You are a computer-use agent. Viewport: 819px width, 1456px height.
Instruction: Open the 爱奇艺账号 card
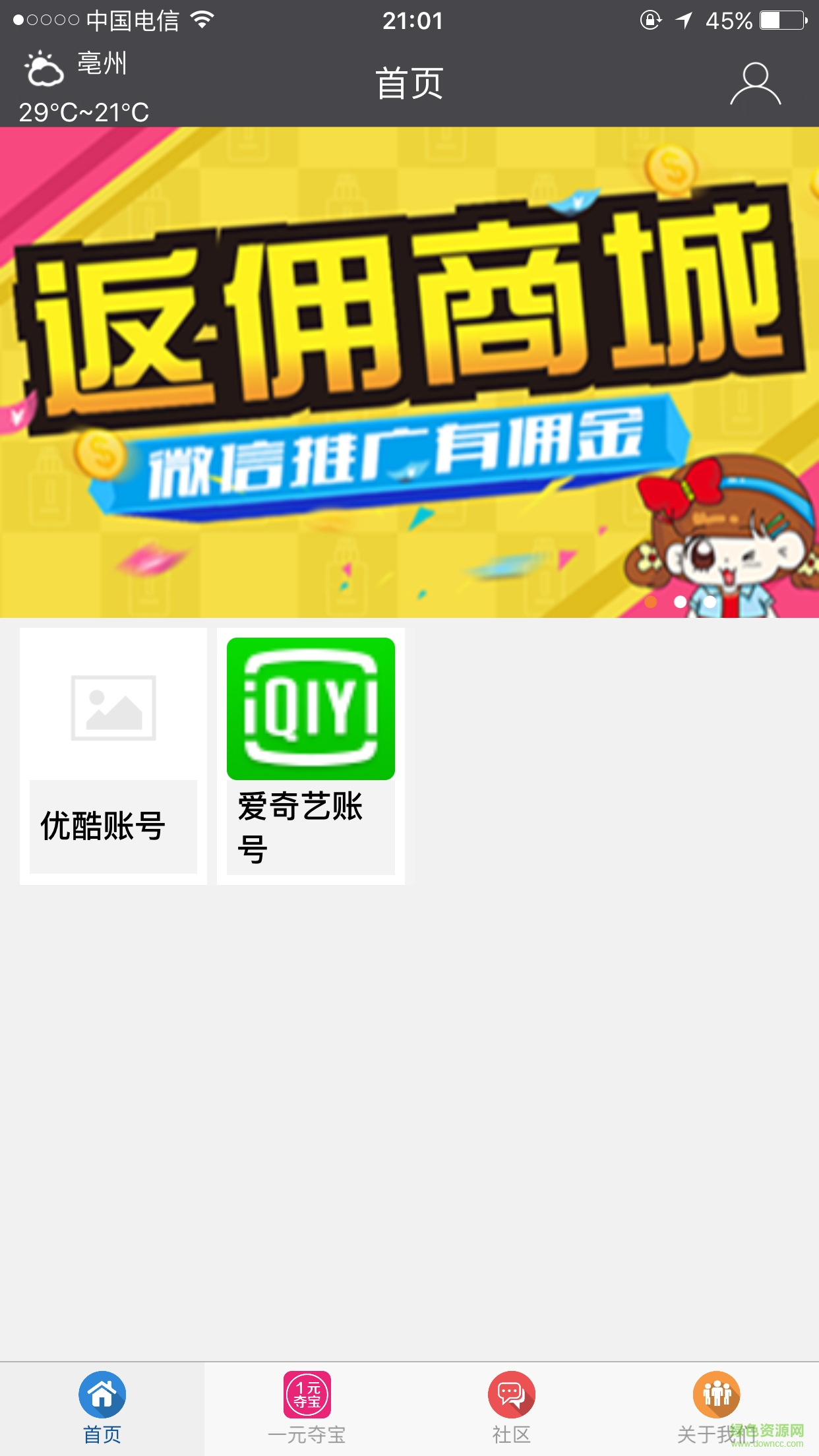(x=311, y=756)
